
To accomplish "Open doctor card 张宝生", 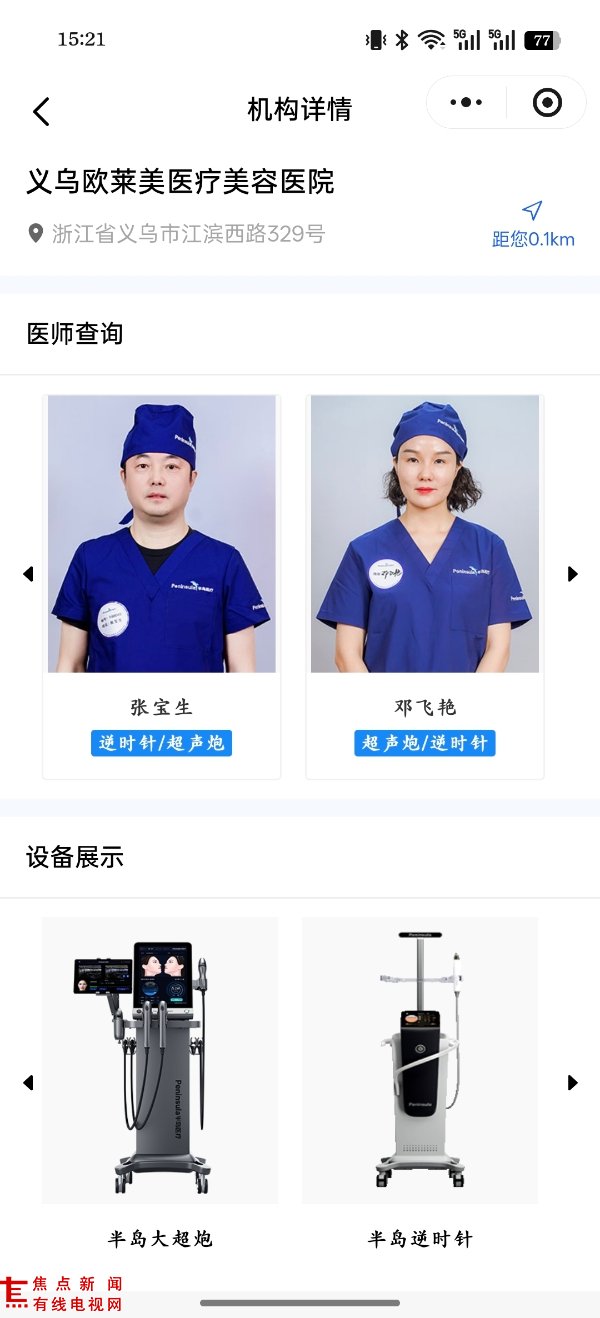I will tap(161, 586).
